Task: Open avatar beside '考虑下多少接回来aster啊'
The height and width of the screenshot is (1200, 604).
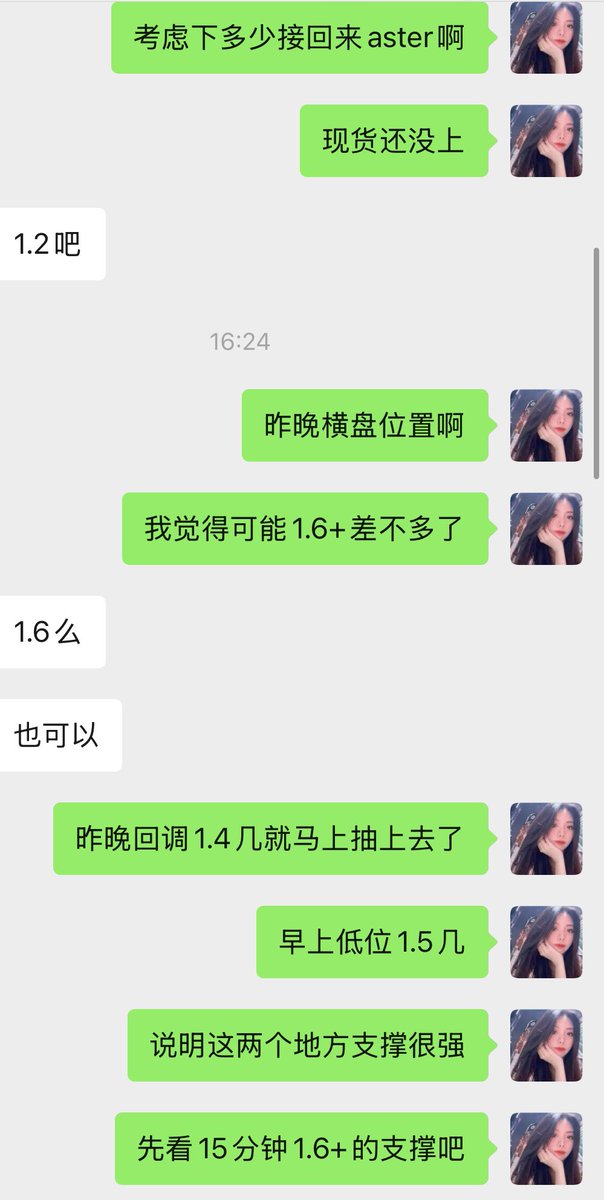Action: [546, 38]
